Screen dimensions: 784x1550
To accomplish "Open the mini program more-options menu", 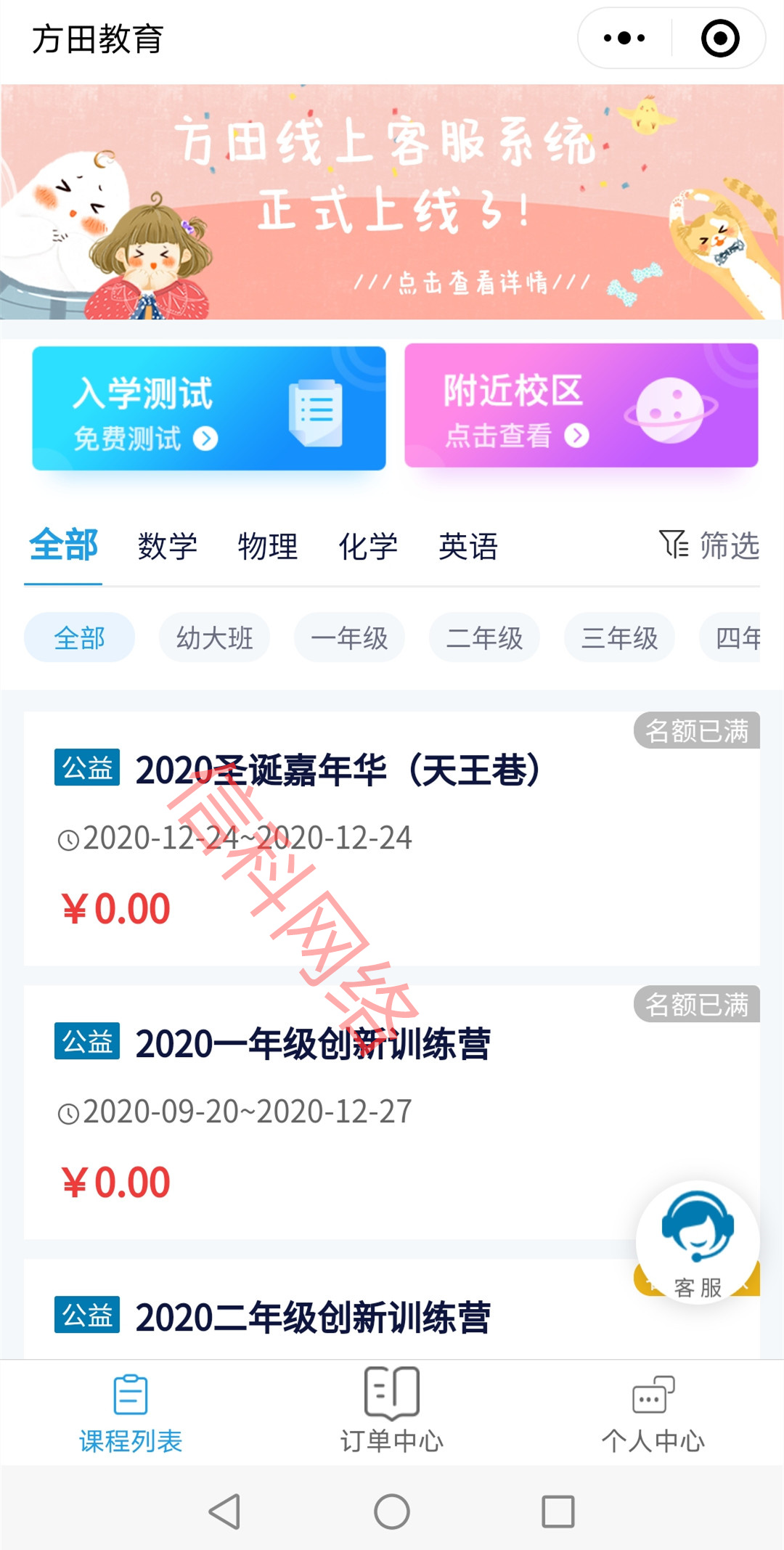I will point(624,38).
